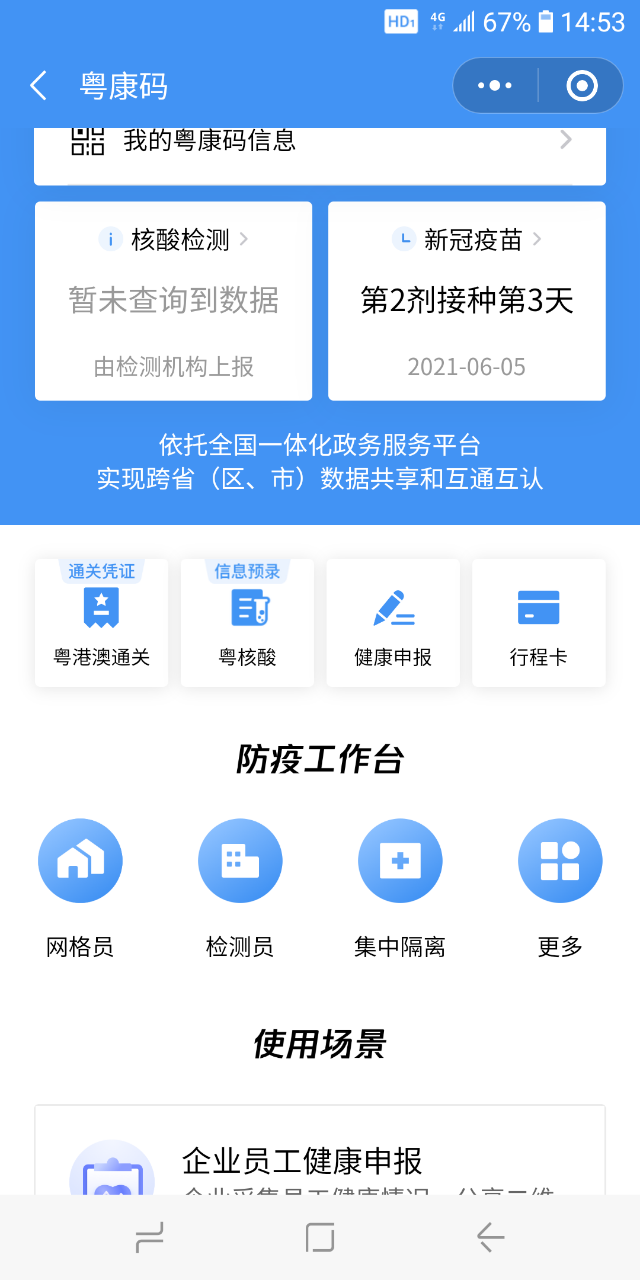640x1280 pixels.
Task: Open 企业员工健康申报 card
Action: pyautogui.click(x=320, y=1160)
